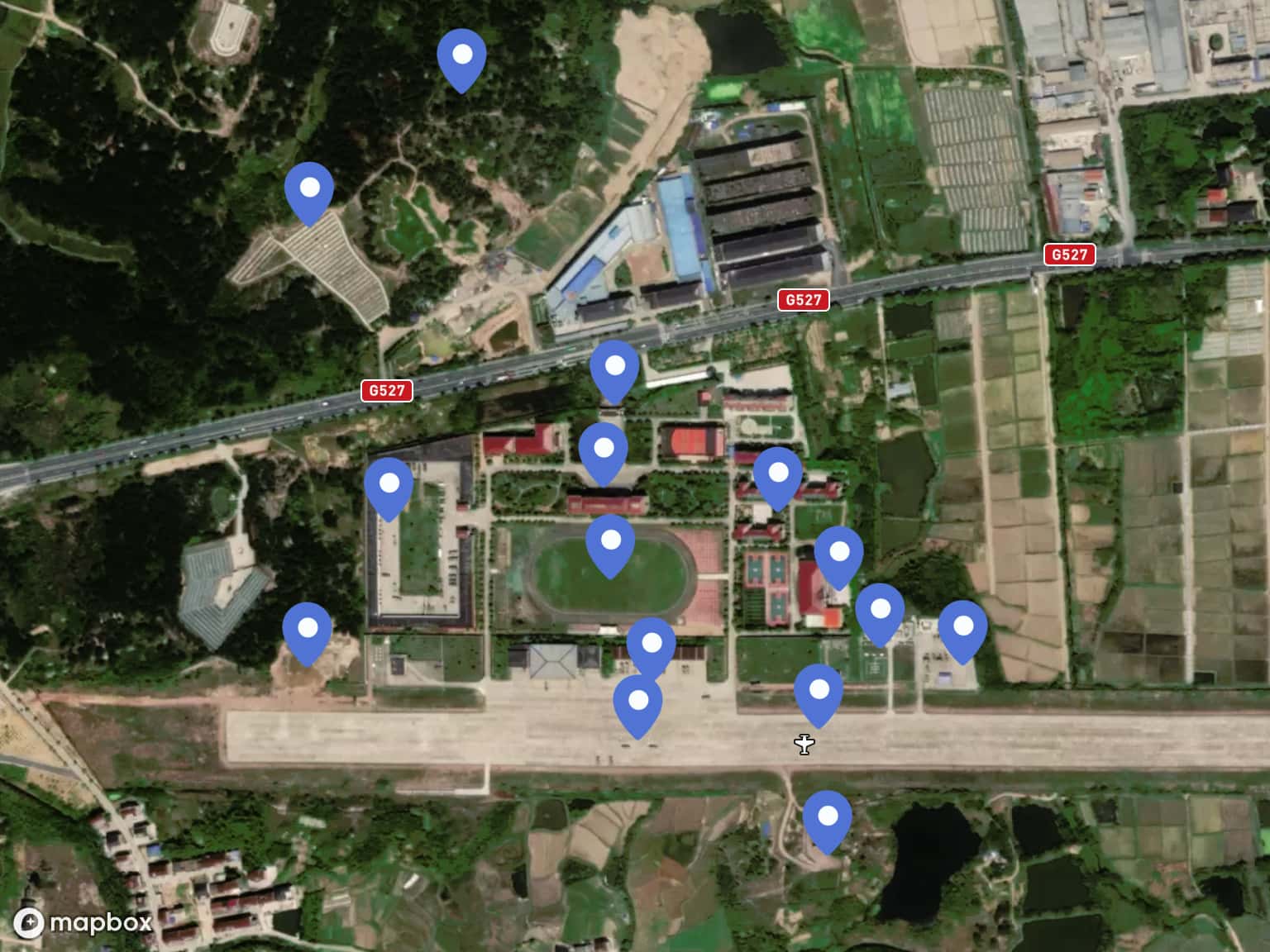Viewport: 1270px width, 952px height.
Task: Tap the airplane airport icon on the runway
Action: [x=804, y=745]
